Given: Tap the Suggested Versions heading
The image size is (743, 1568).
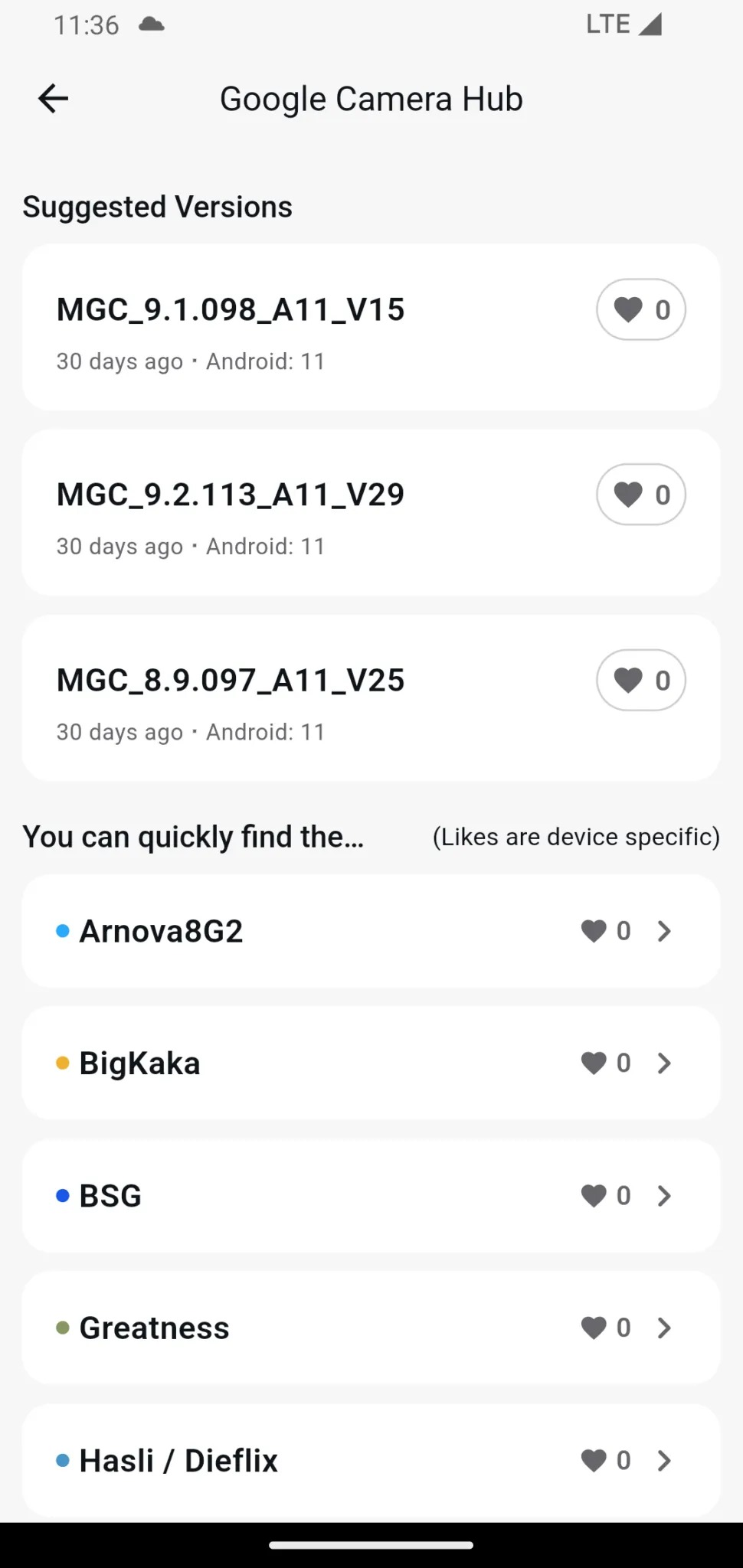Looking at the screenshot, I should (x=157, y=206).
